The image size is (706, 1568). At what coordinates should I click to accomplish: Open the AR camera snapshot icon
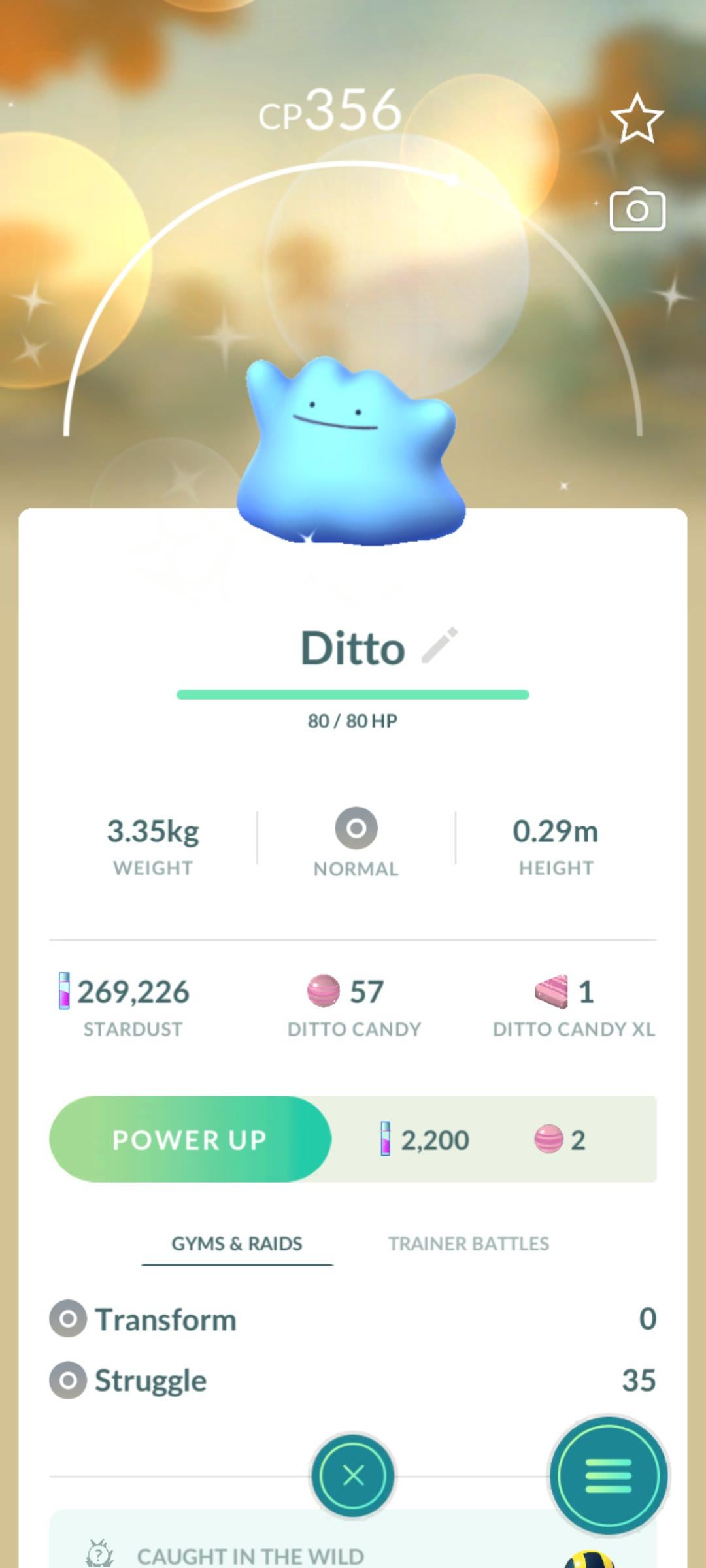click(x=637, y=210)
